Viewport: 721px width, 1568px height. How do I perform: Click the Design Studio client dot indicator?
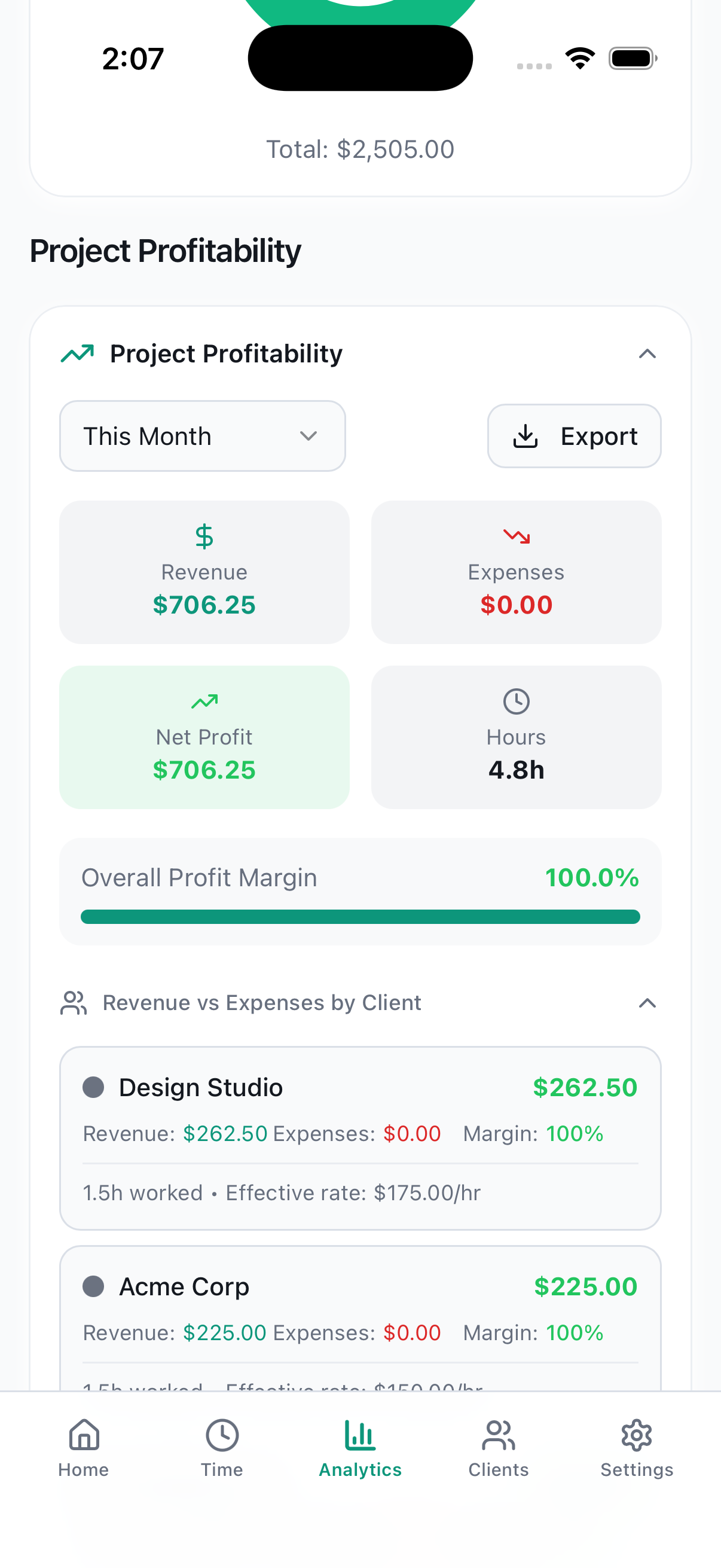(x=94, y=1087)
